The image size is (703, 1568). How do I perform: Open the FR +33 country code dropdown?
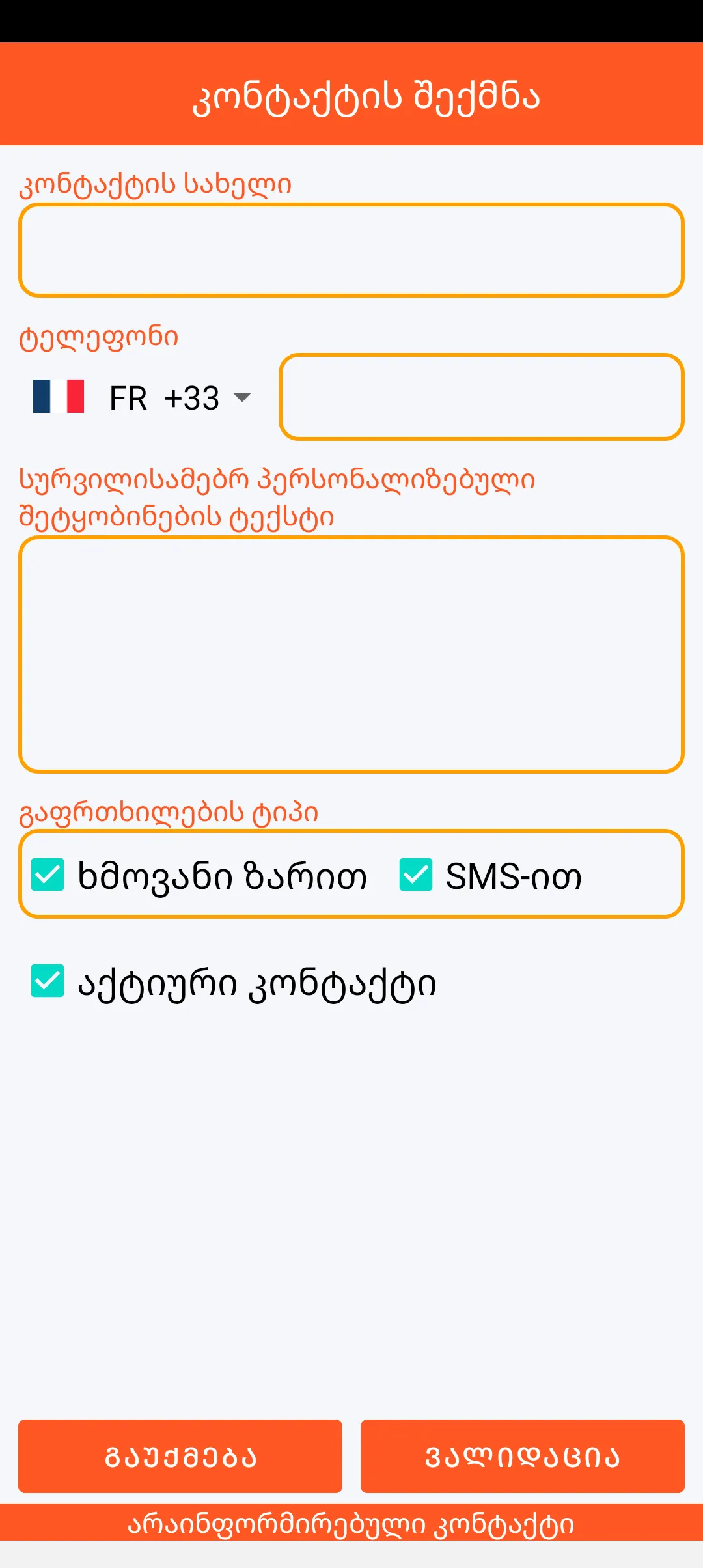pos(143,397)
